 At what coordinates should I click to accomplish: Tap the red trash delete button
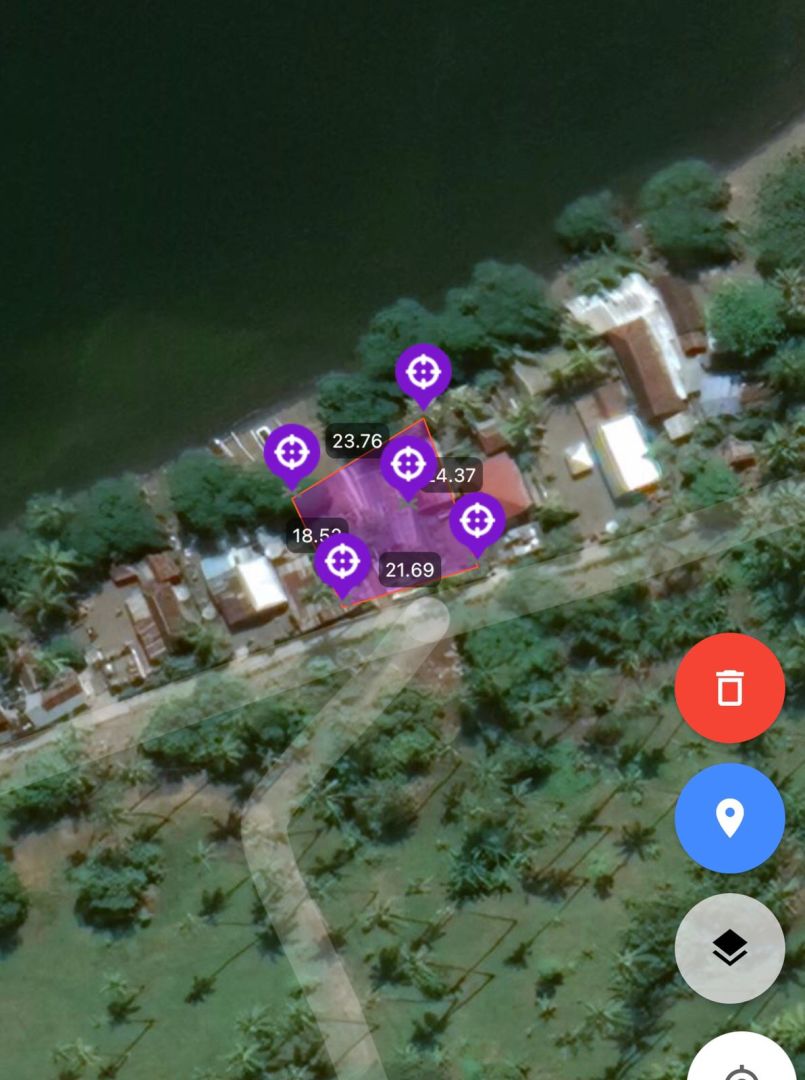coord(729,688)
